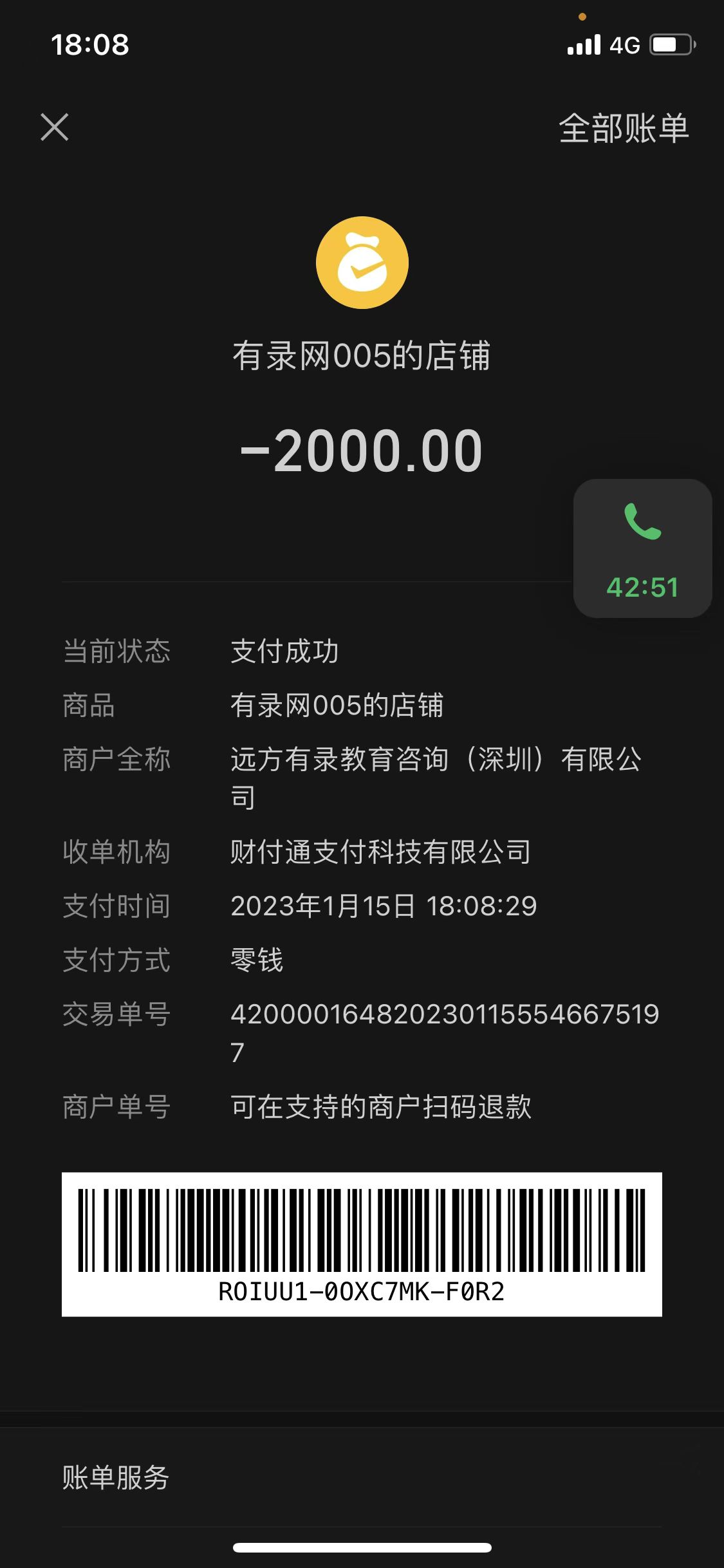Open 全部账单 to view all bills
724x1568 pixels.
pyautogui.click(x=623, y=128)
